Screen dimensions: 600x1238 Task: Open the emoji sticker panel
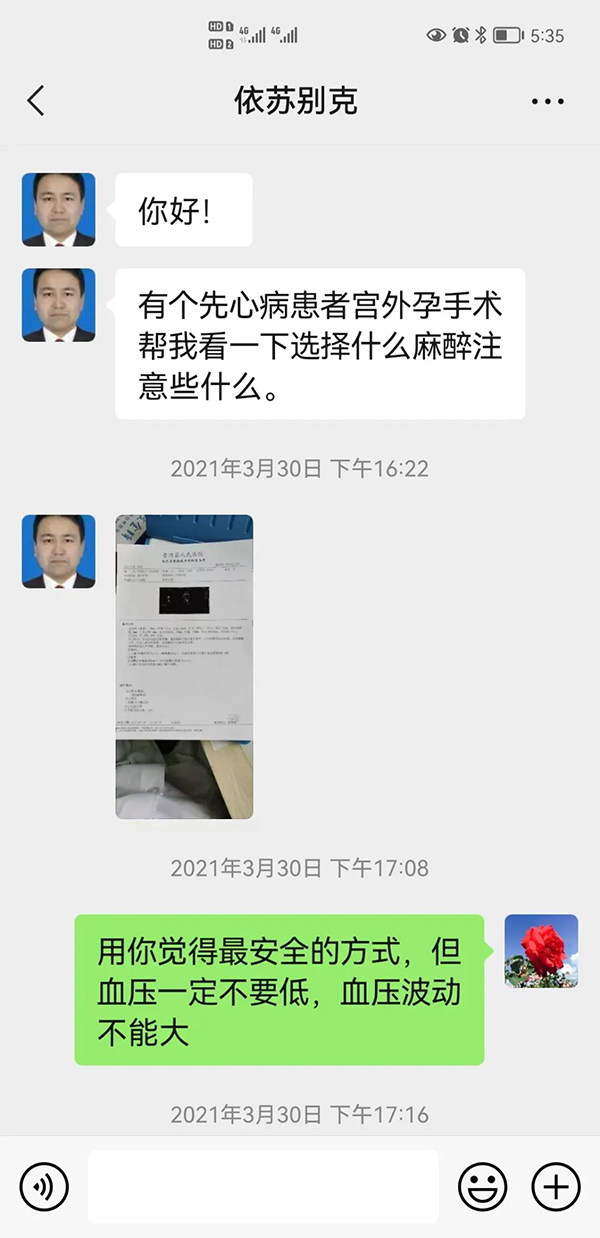tap(482, 1187)
